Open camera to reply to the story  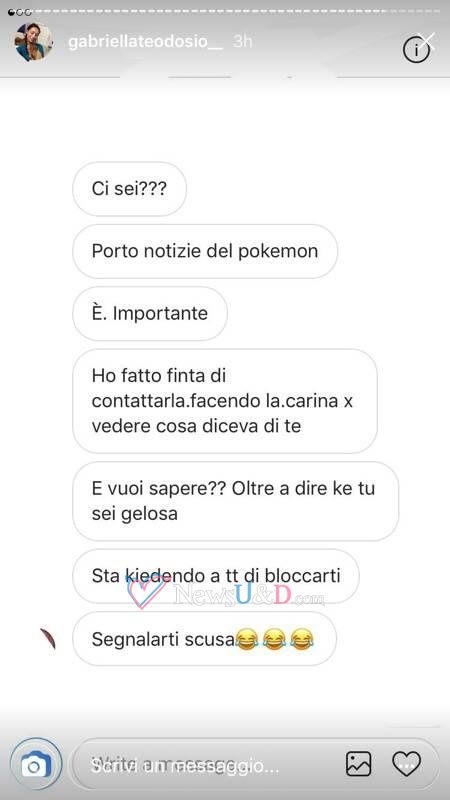[35, 765]
